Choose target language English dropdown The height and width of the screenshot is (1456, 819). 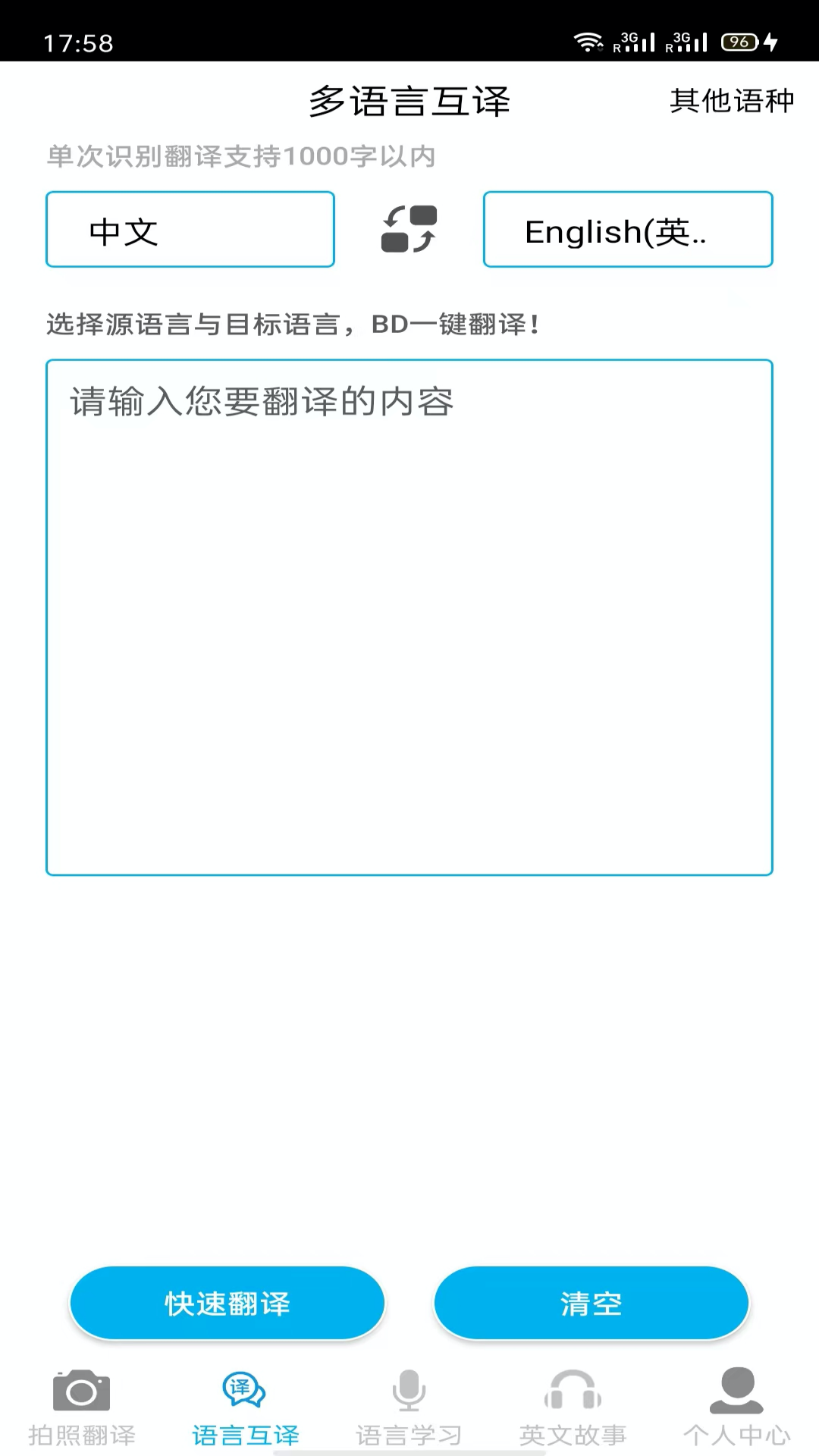[628, 230]
